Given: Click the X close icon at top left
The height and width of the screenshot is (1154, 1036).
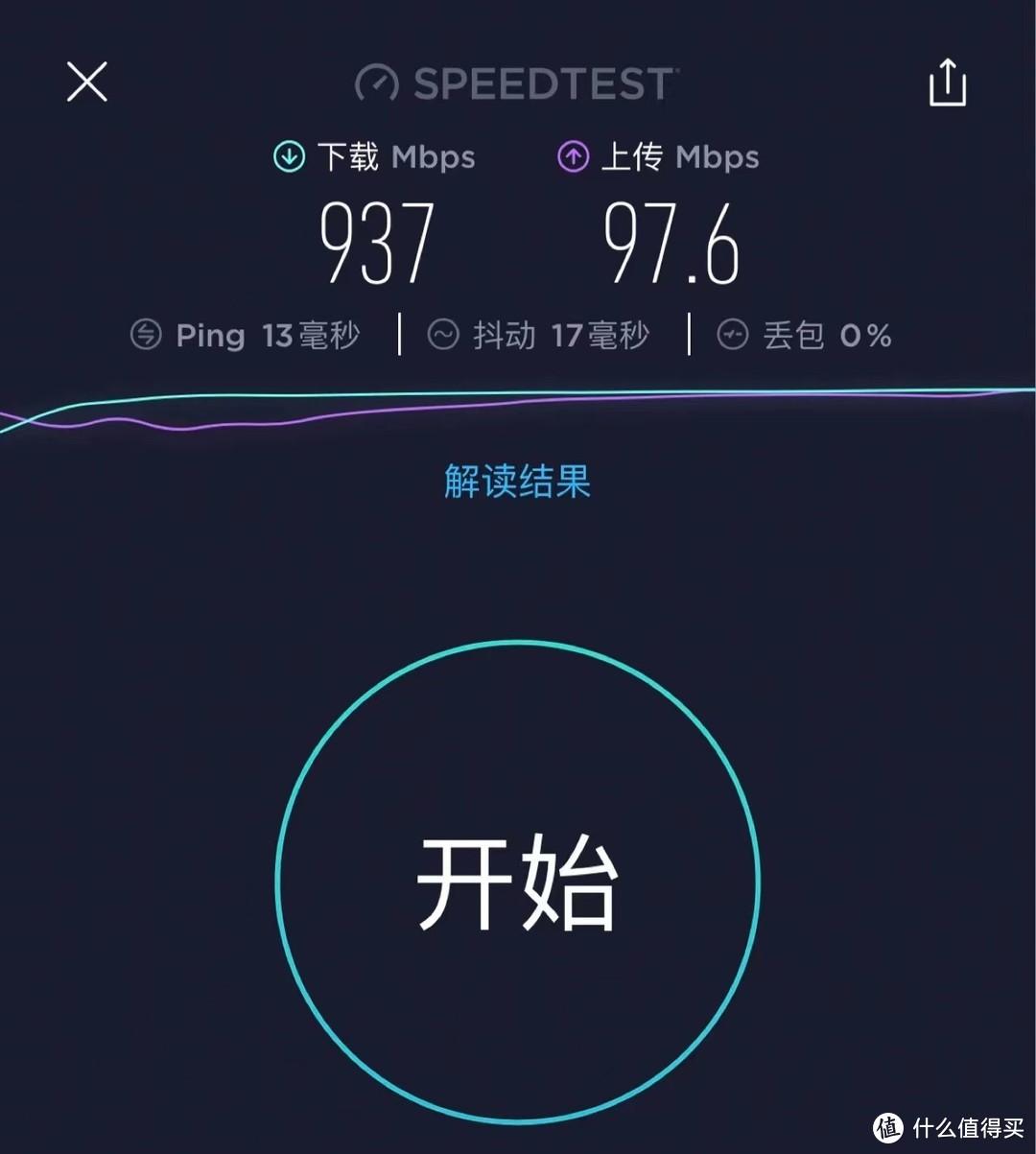Looking at the screenshot, I should click(x=86, y=82).
